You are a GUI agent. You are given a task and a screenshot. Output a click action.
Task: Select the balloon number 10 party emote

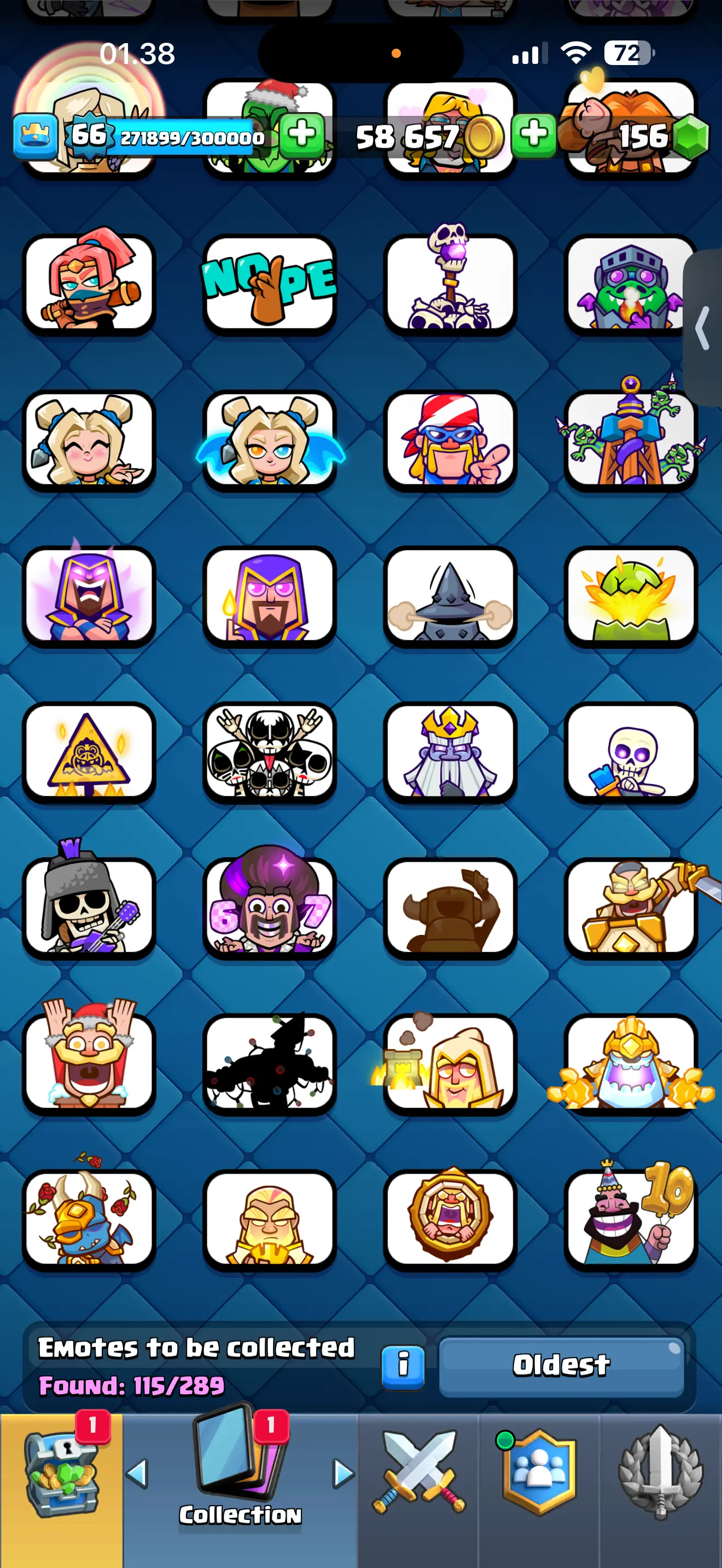(631, 1218)
